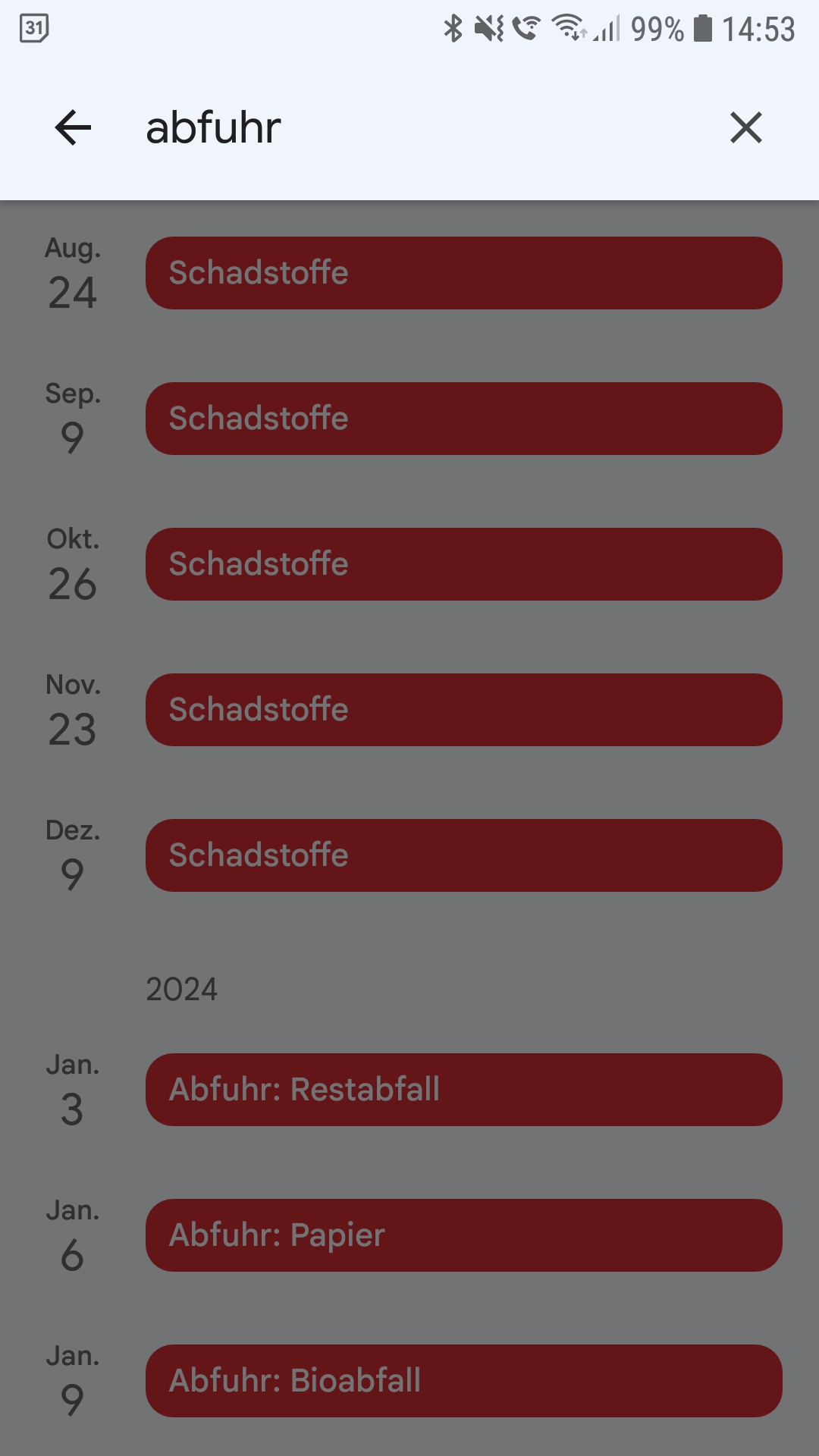The image size is (819, 1456).
Task: Tap the 2024 year header
Action: click(182, 988)
